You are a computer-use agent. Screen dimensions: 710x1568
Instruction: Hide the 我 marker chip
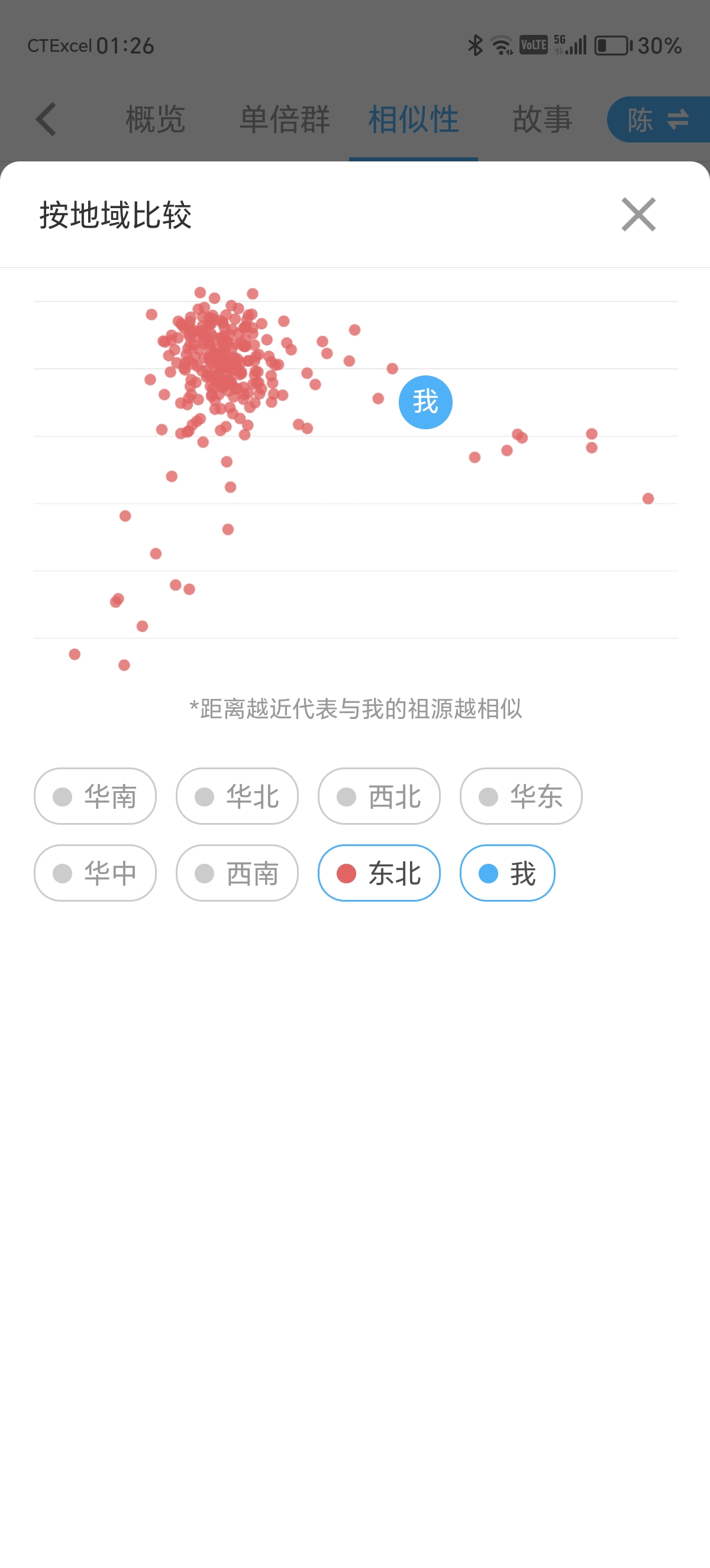pos(507,872)
